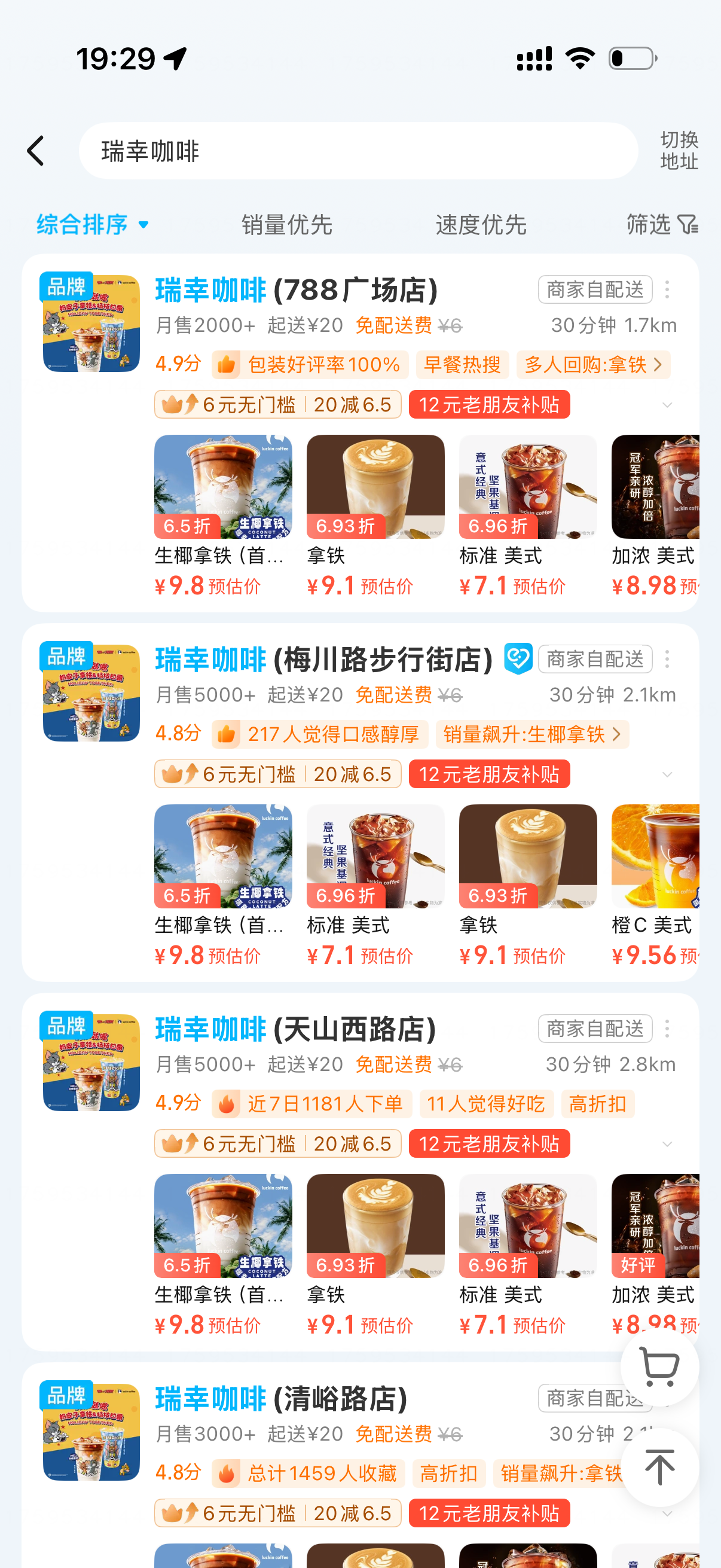
Task: Go back using the back arrow
Action: [36, 151]
